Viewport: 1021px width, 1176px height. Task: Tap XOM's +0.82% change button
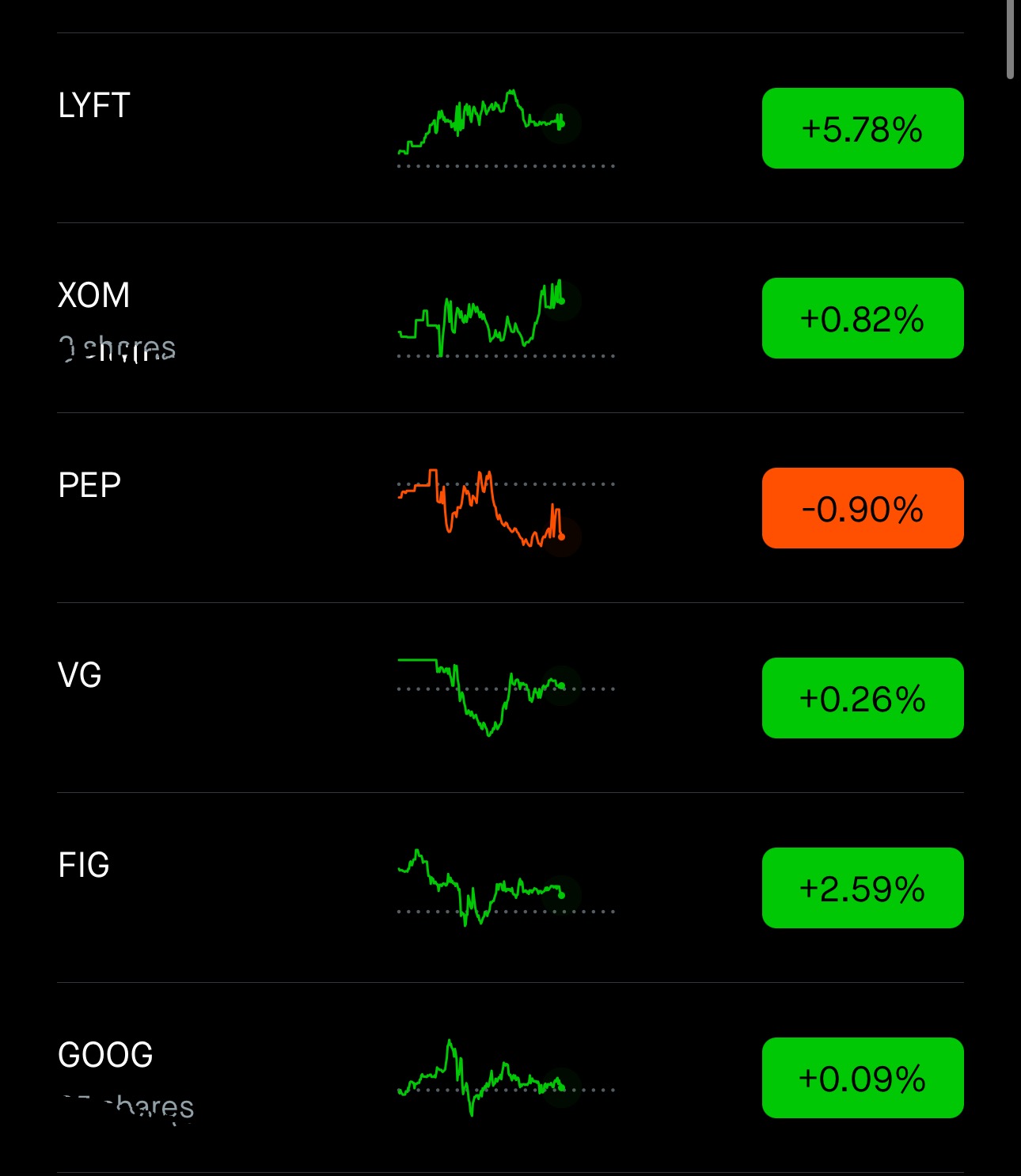click(862, 318)
